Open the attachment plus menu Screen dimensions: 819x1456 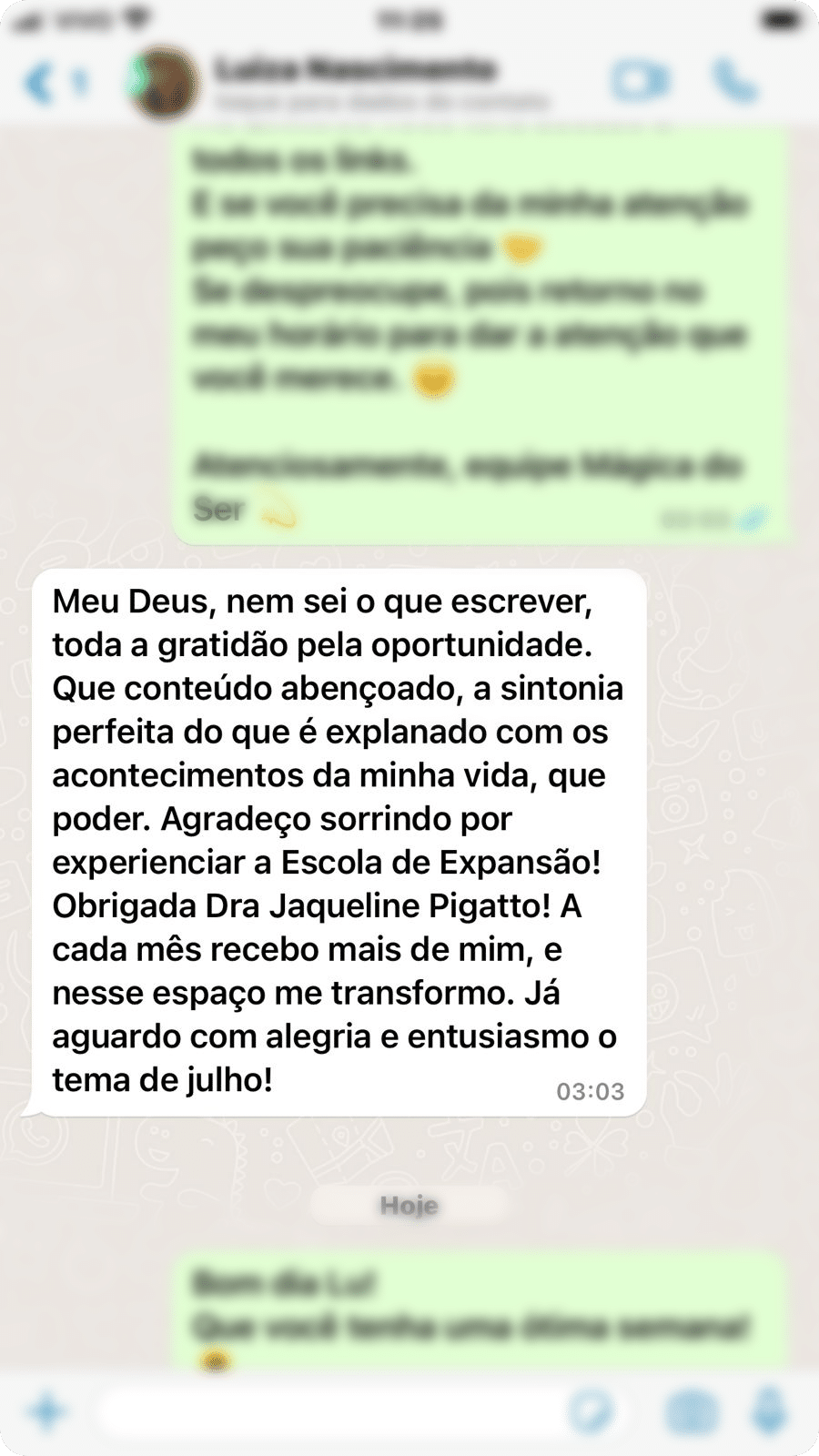46,1412
